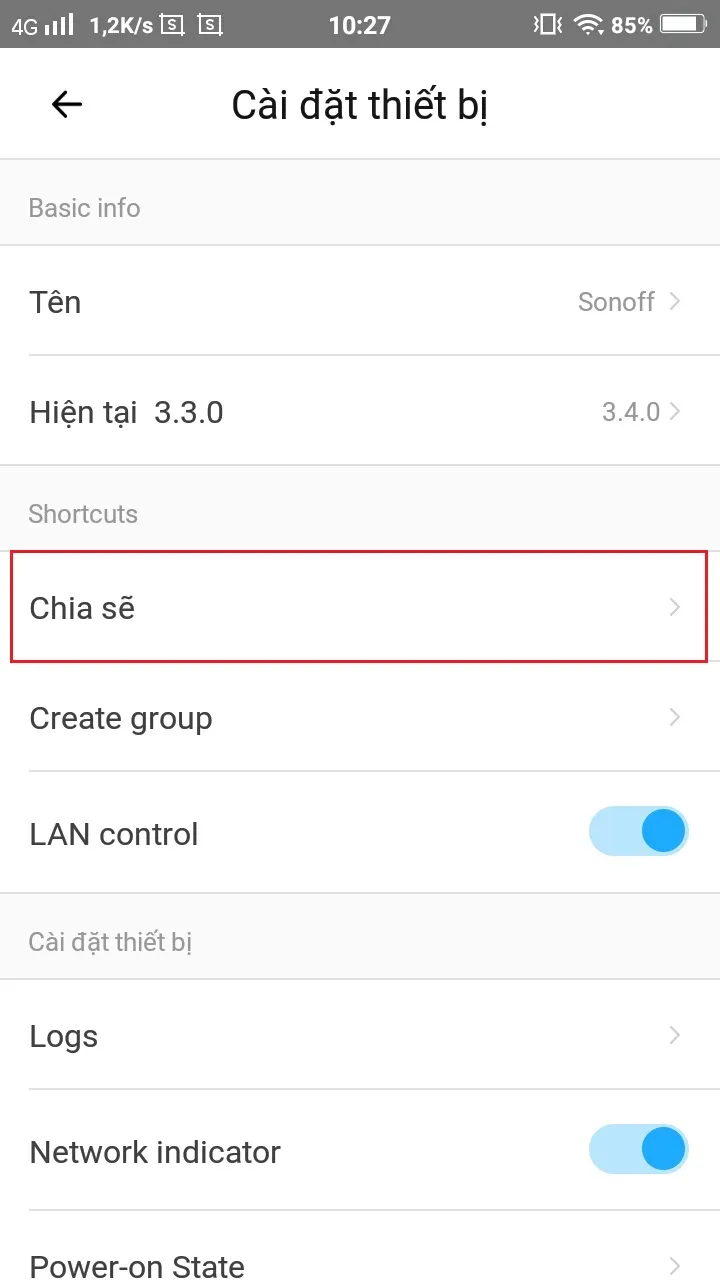Open the 3.4.0 firmware update chevron
This screenshot has width=720, height=1280.
click(674, 411)
